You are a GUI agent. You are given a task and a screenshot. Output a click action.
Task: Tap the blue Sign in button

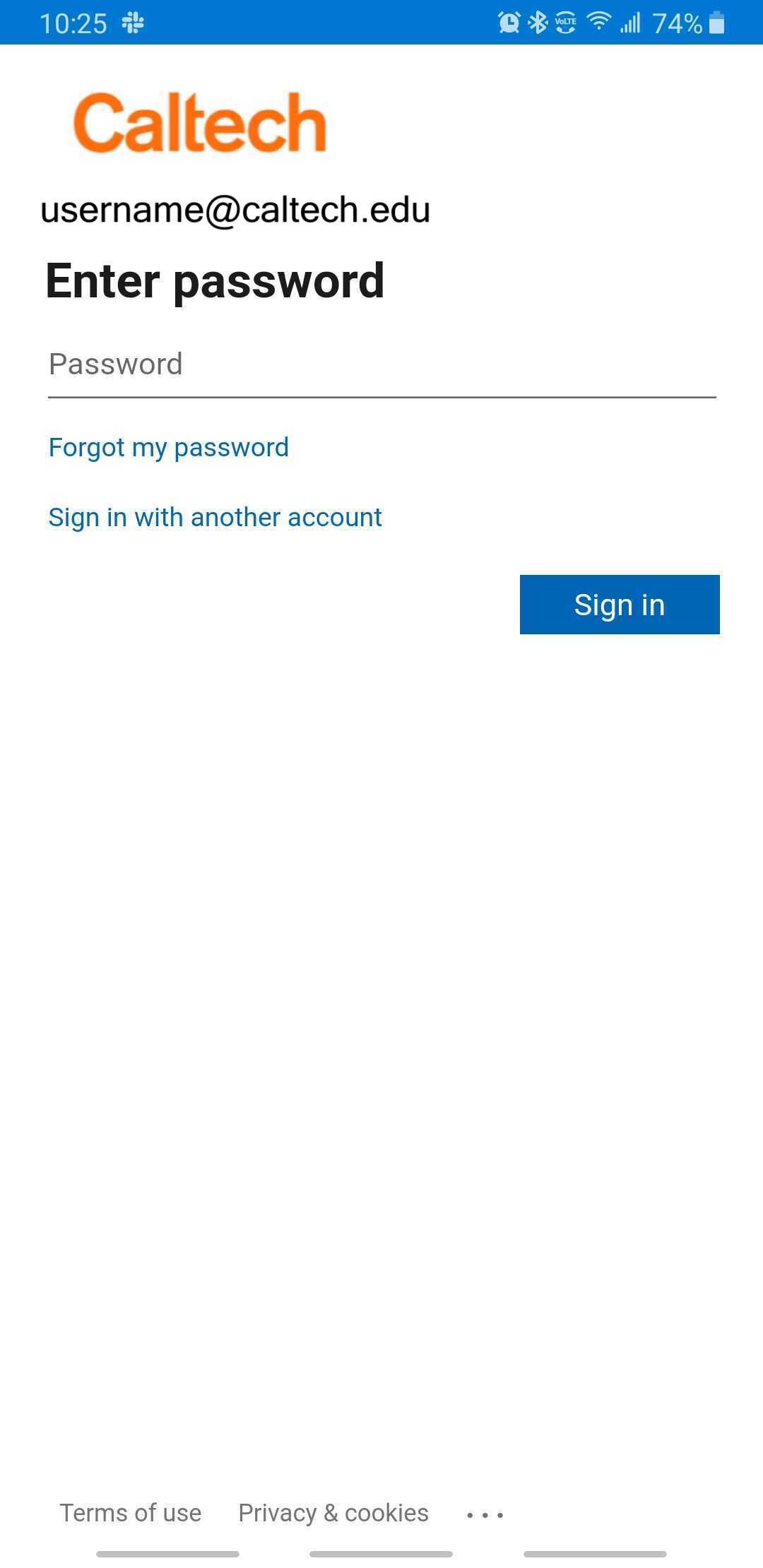pyautogui.click(x=620, y=605)
